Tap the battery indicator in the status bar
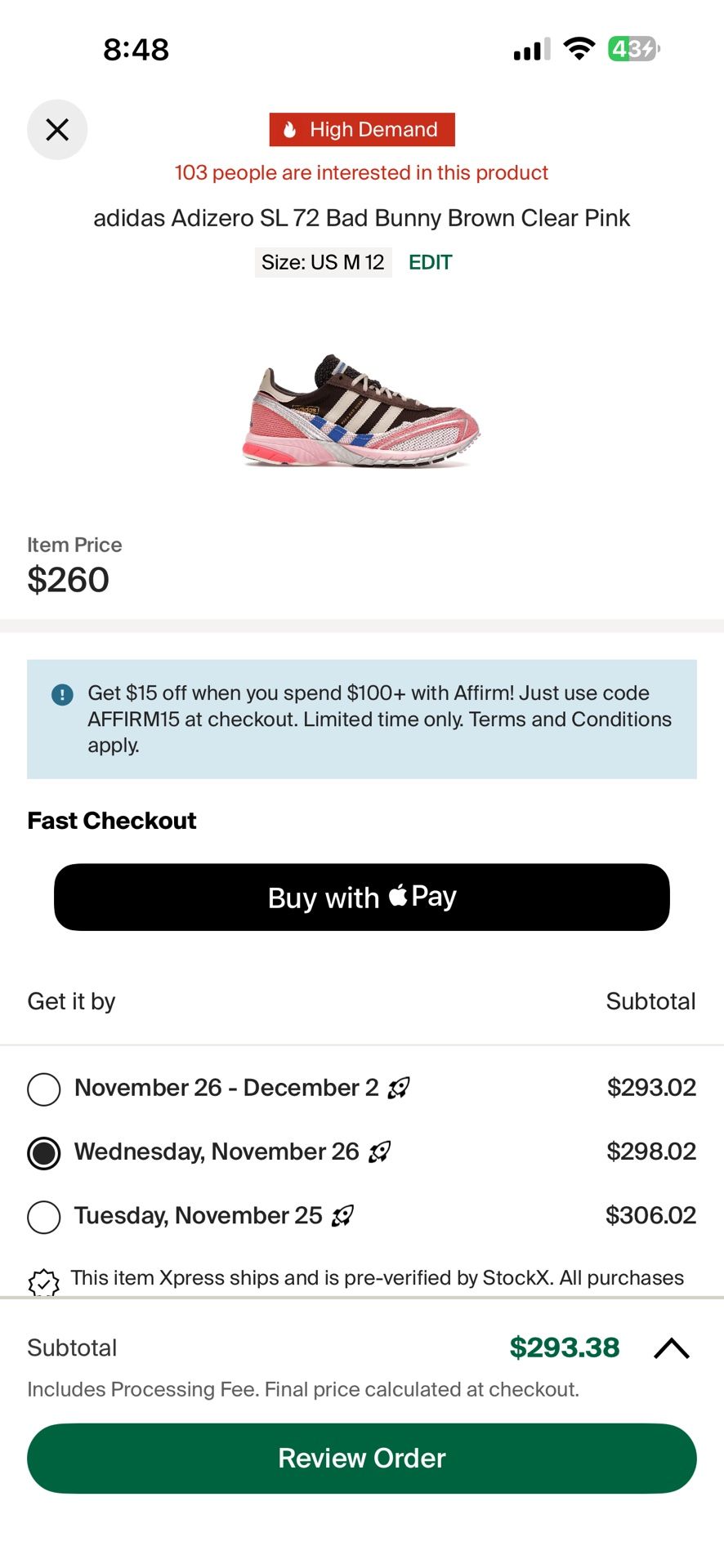This screenshot has width=724, height=1568. click(x=632, y=49)
